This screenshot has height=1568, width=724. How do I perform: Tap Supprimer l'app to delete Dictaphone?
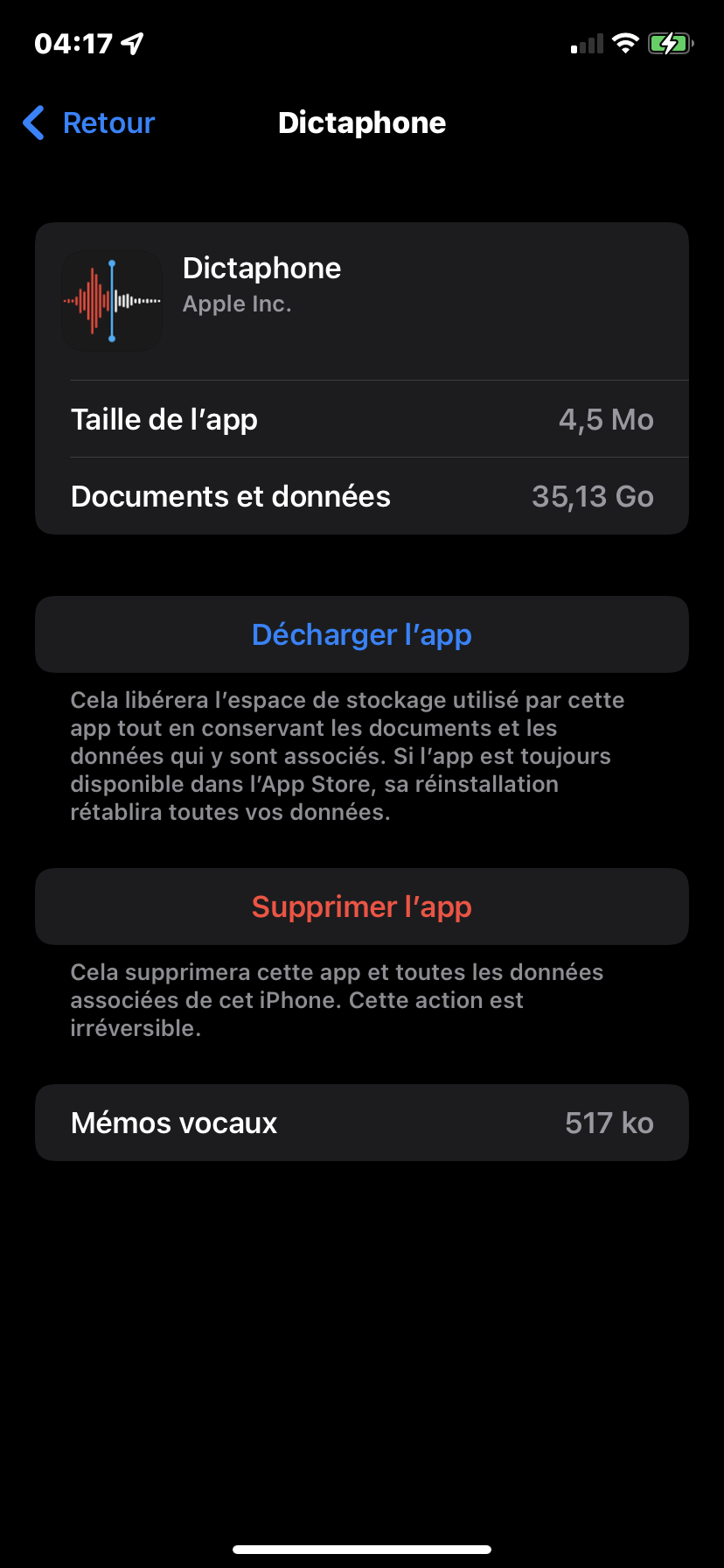coord(362,906)
